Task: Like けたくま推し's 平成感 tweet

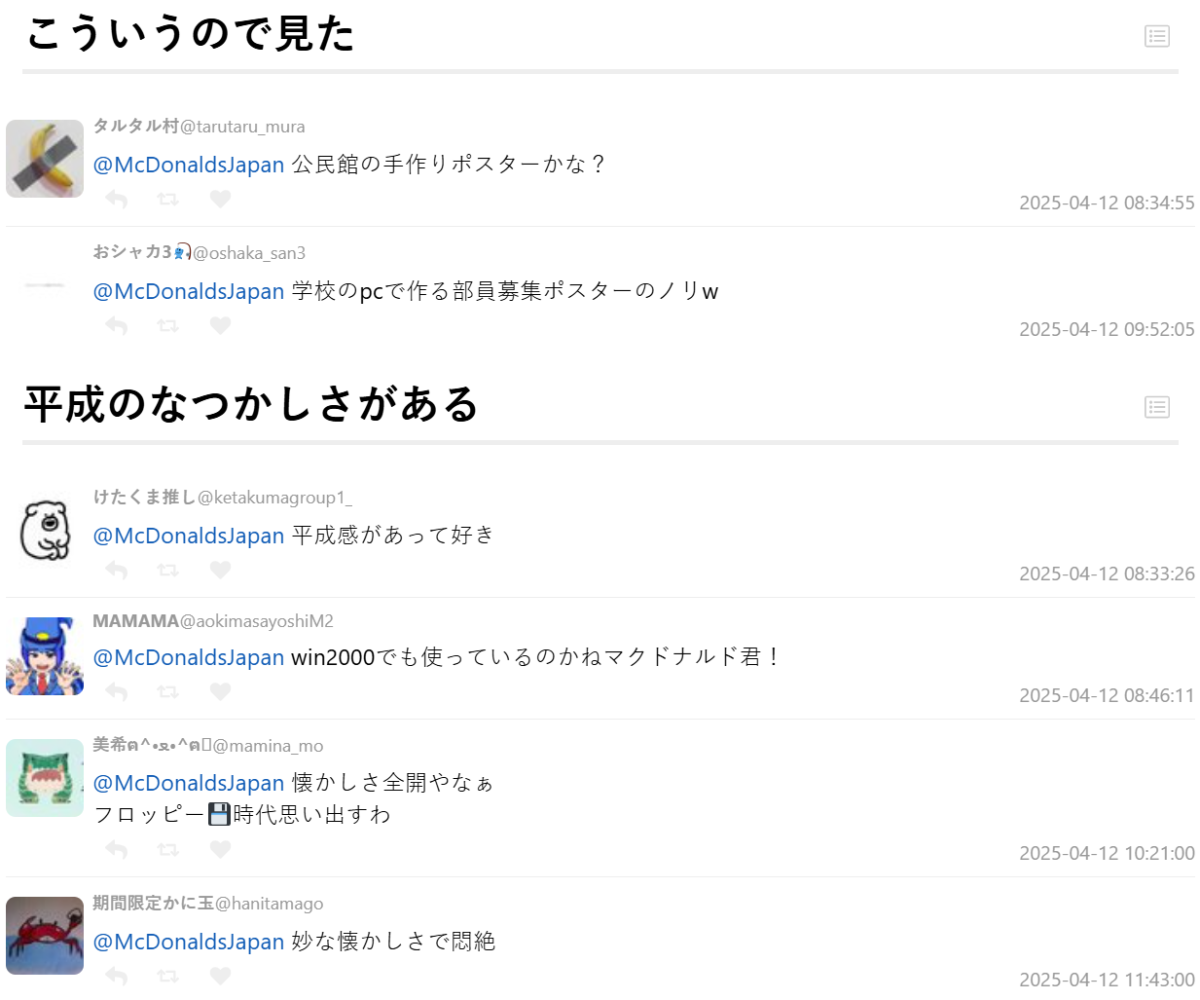Action: 220,569
